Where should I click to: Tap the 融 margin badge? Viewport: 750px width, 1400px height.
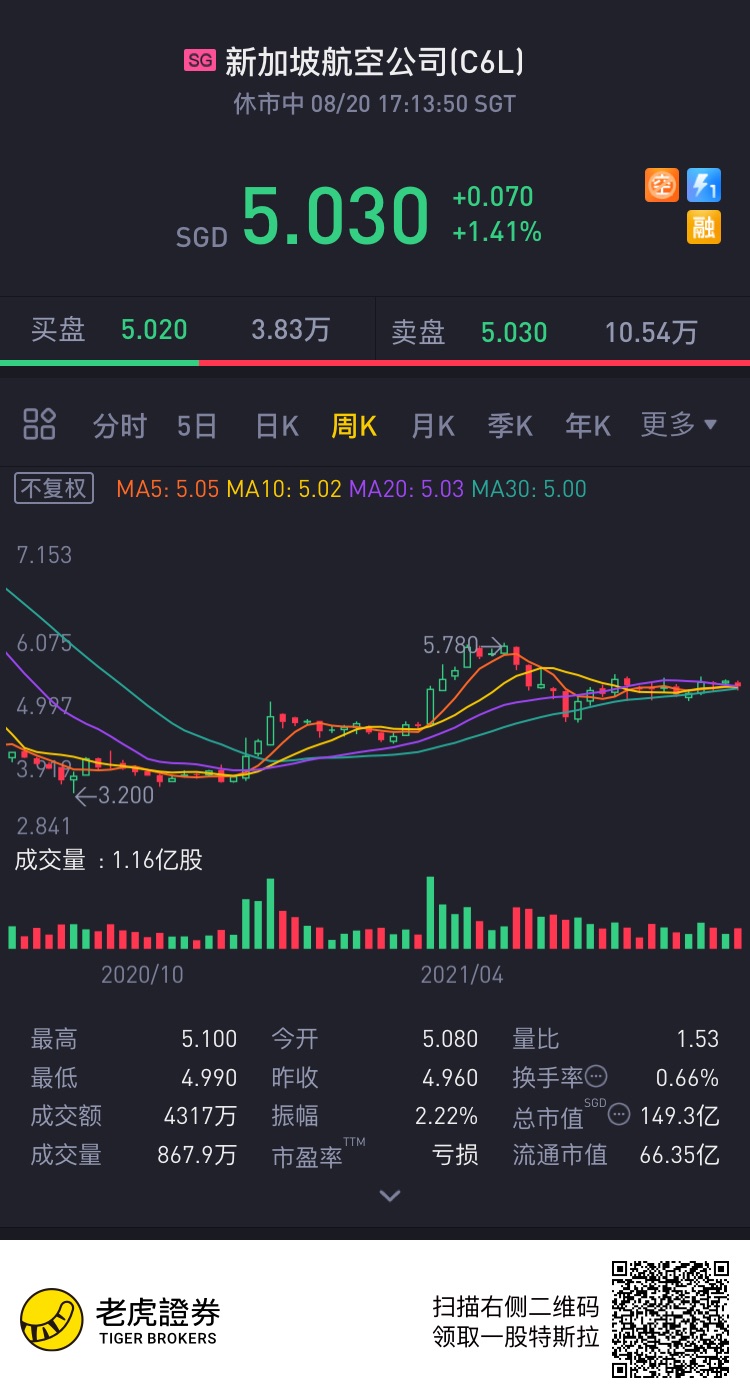click(x=704, y=227)
